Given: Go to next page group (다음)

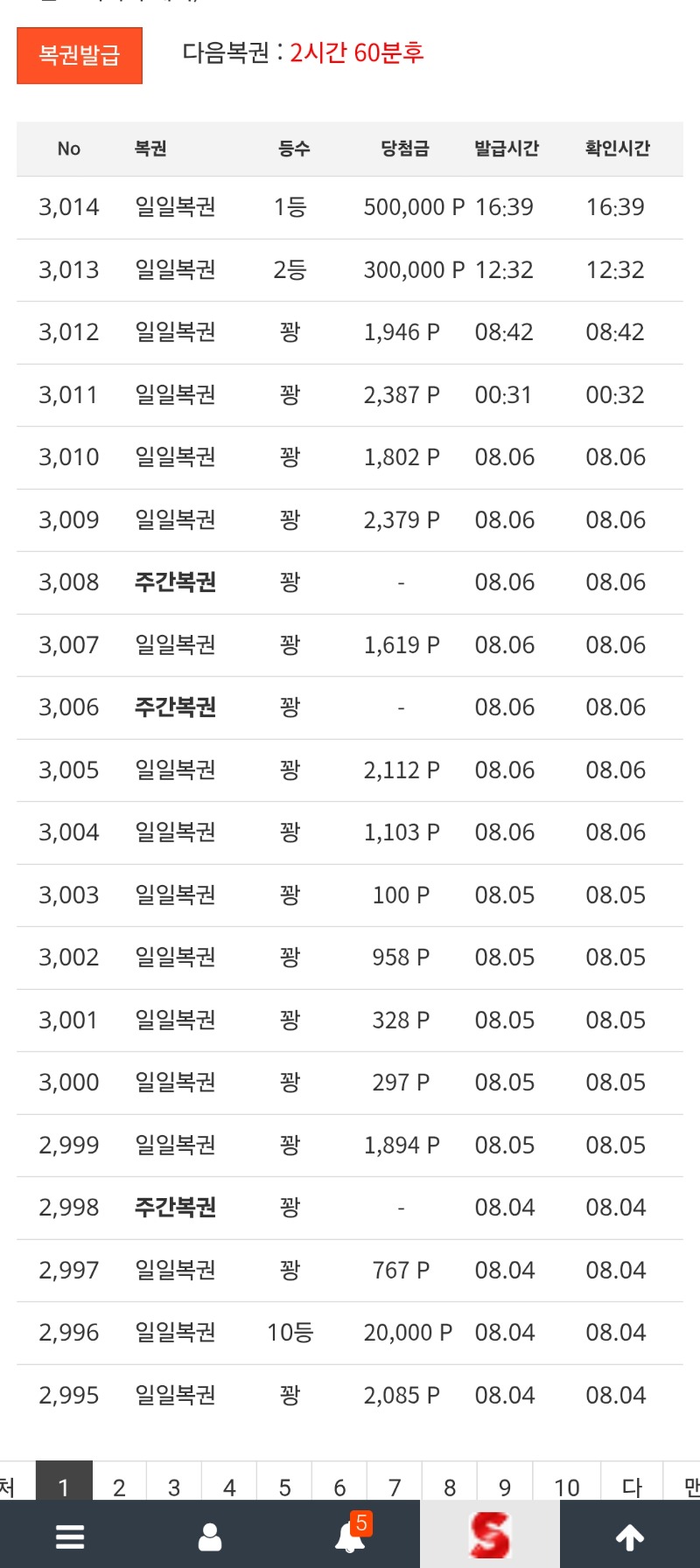Looking at the screenshot, I should [x=632, y=1486].
